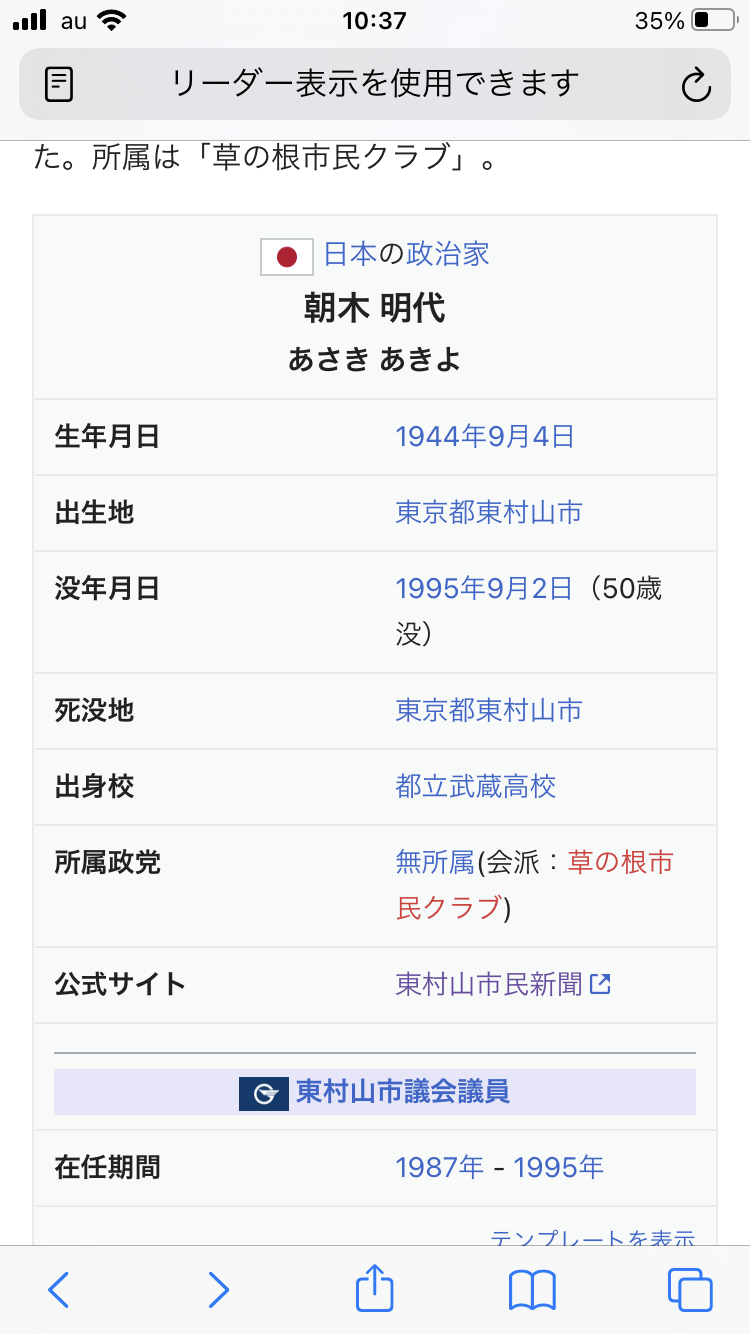Open the 政治家 link
Image resolution: width=750 pixels, height=1334 pixels.
point(448,254)
